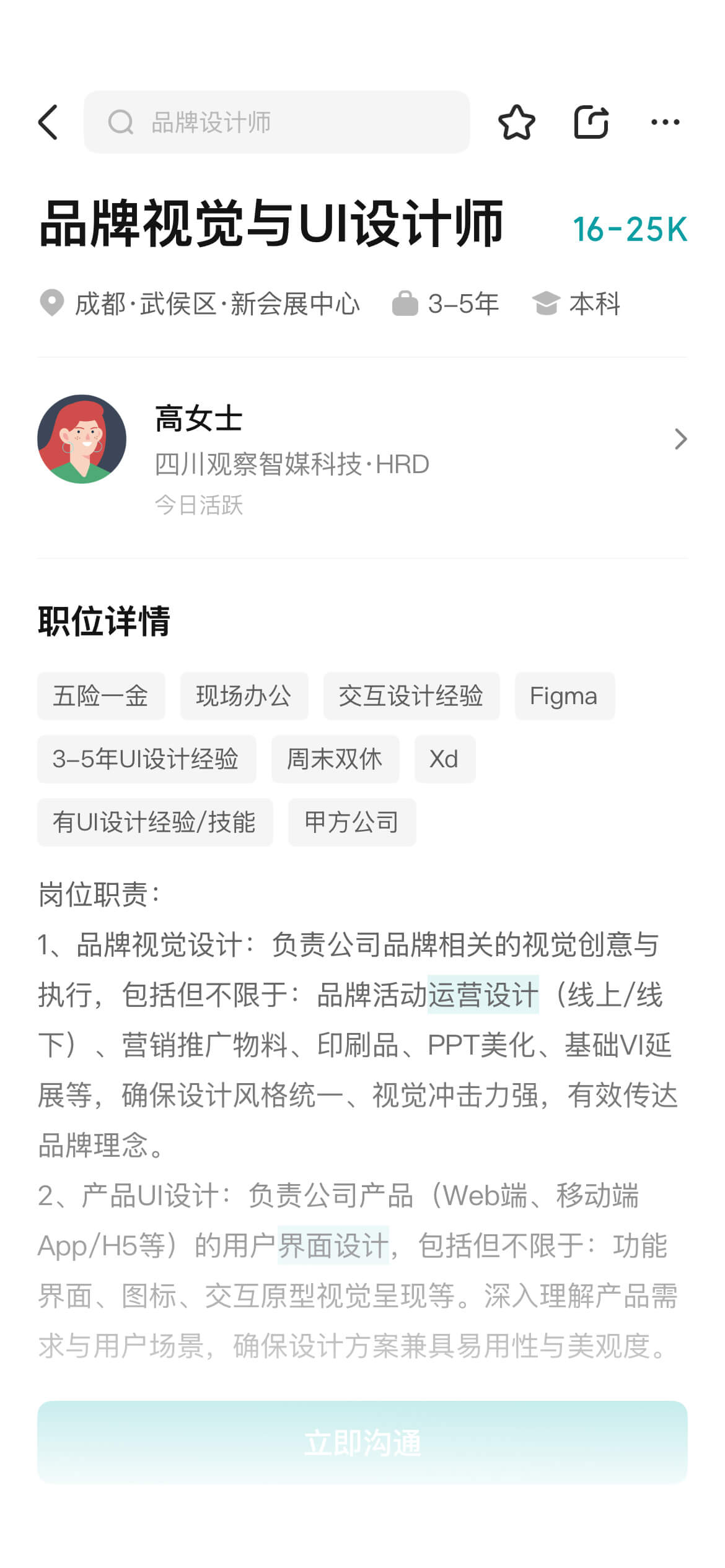Viewport: 725px width, 1568px height.
Task: Tap the search field showing 品牌设计师
Action: [277, 122]
